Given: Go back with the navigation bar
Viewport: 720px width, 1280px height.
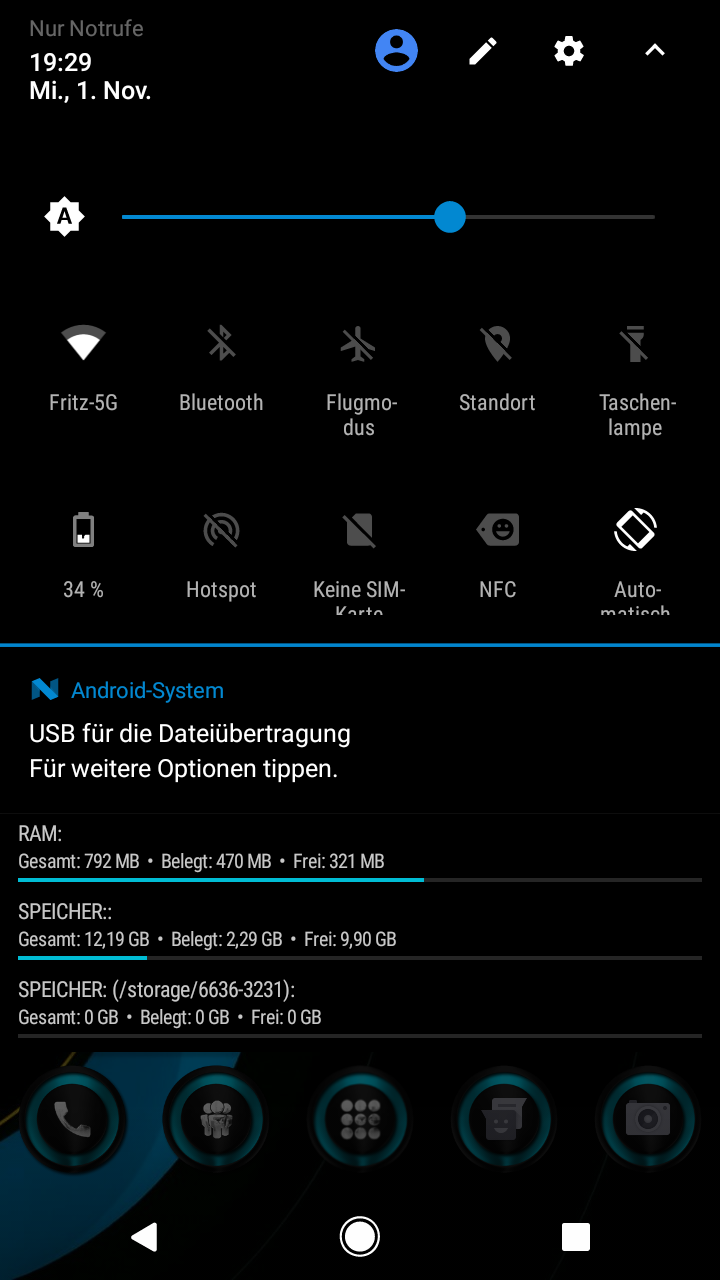Looking at the screenshot, I should click(145, 1237).
